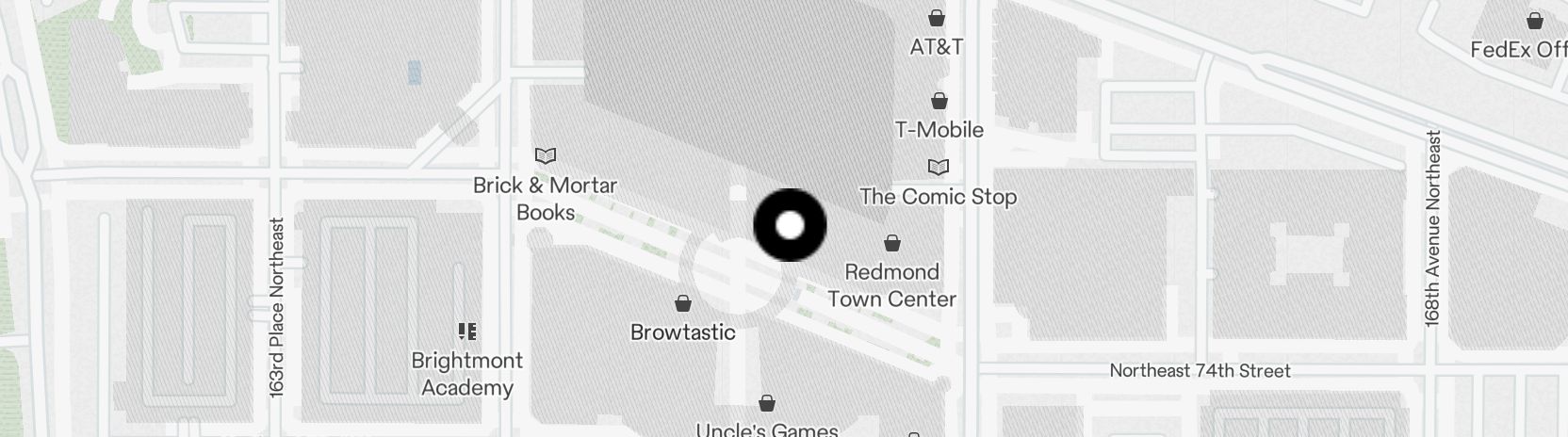The width and height of the screenshot is (1568, 437).
Task: Tap the T-Mobile store marker
Action: [x=939, y=100]
